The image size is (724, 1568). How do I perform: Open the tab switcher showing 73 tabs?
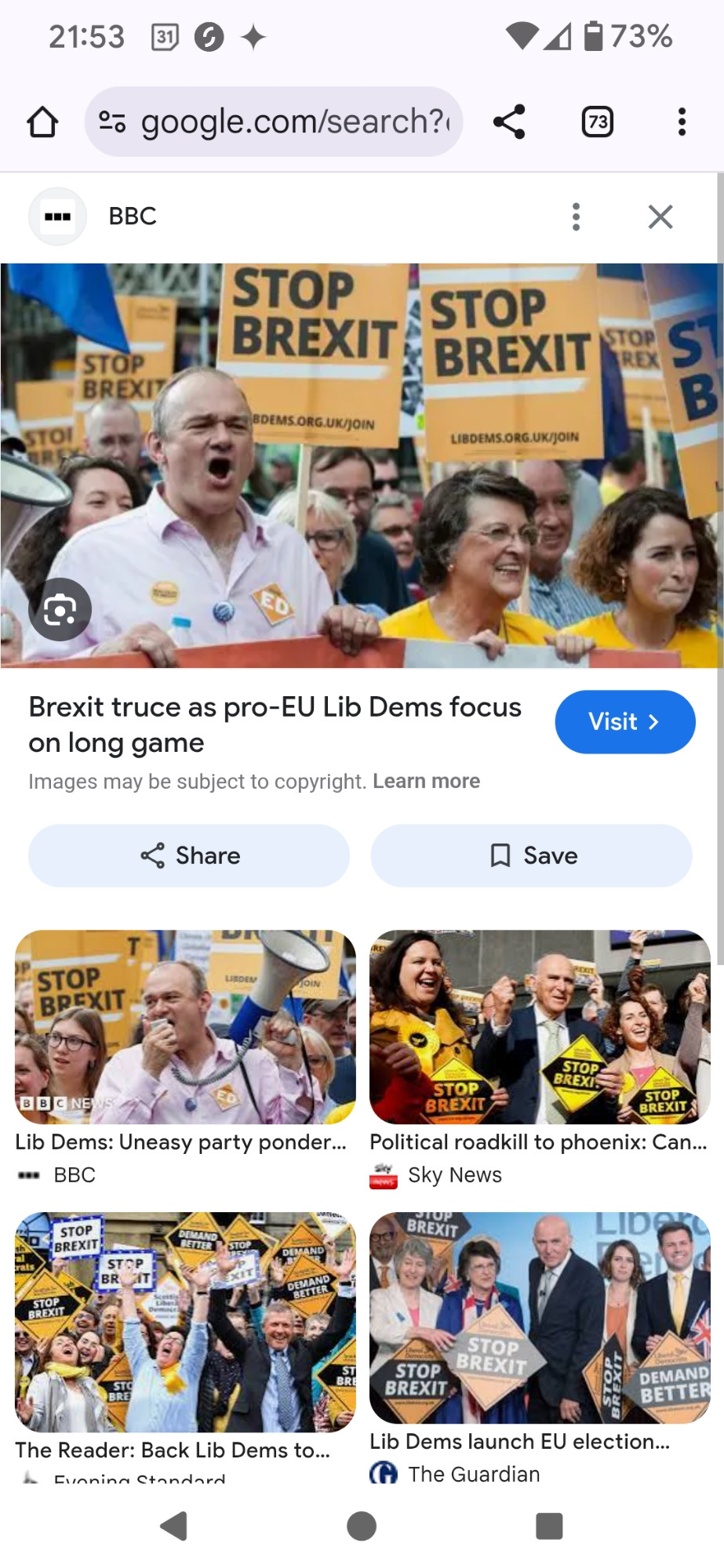598,122
